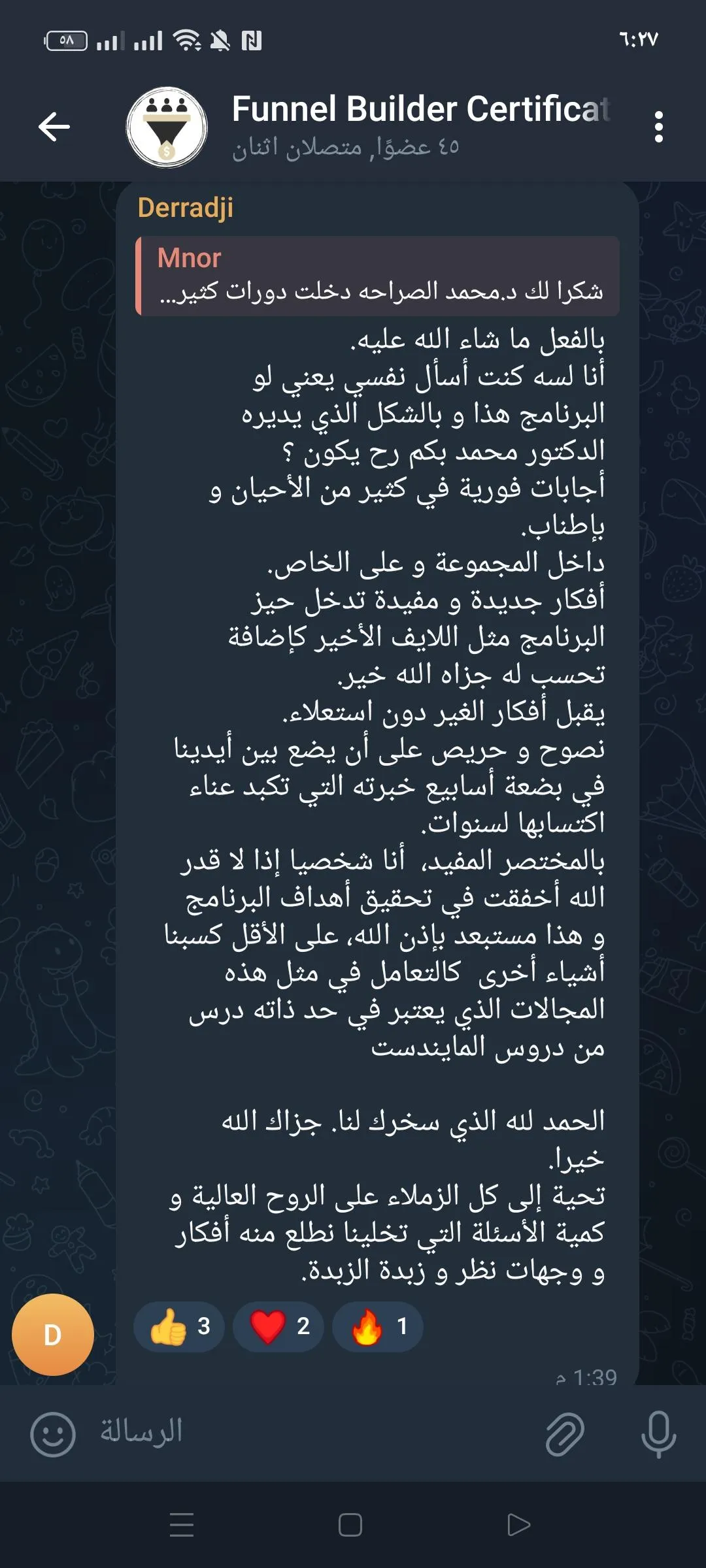Screen dimensions: 706x1568
Task: Go to the system home screen
Action: 350,1526
